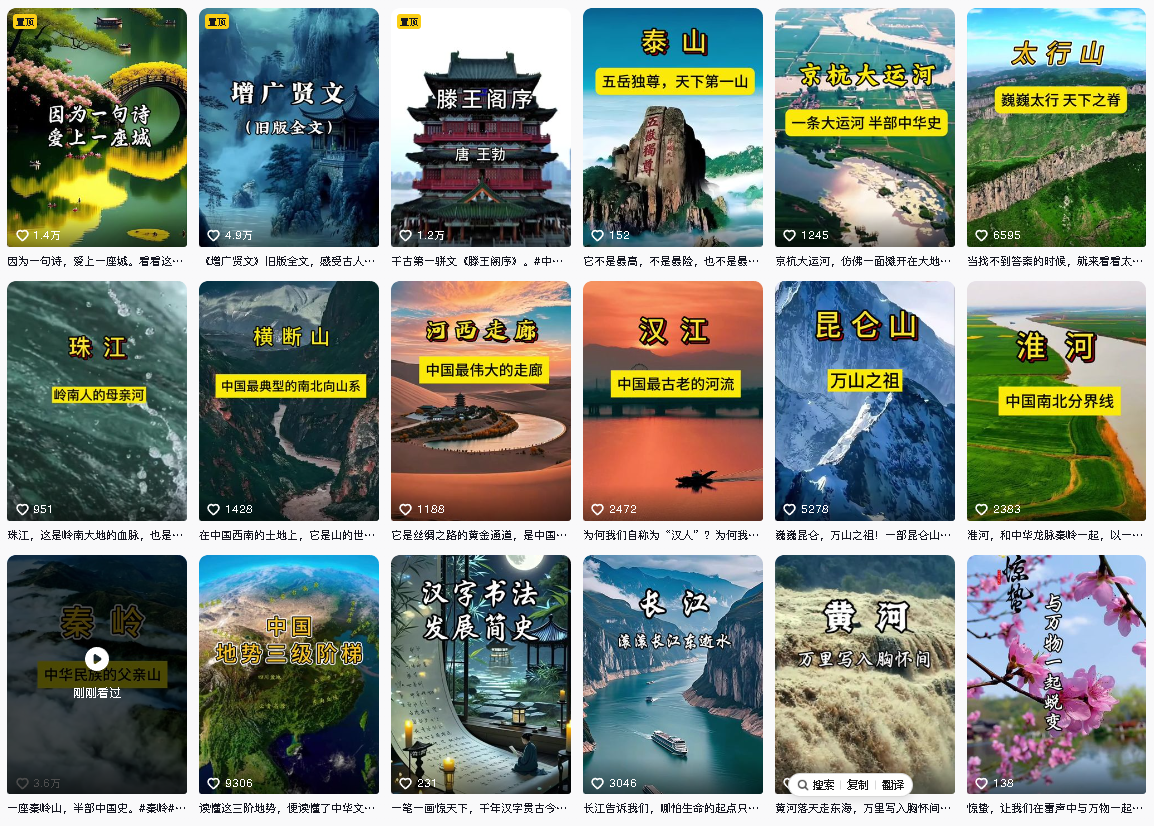Tap 翻译 in the popup menu

click(893, 785)
